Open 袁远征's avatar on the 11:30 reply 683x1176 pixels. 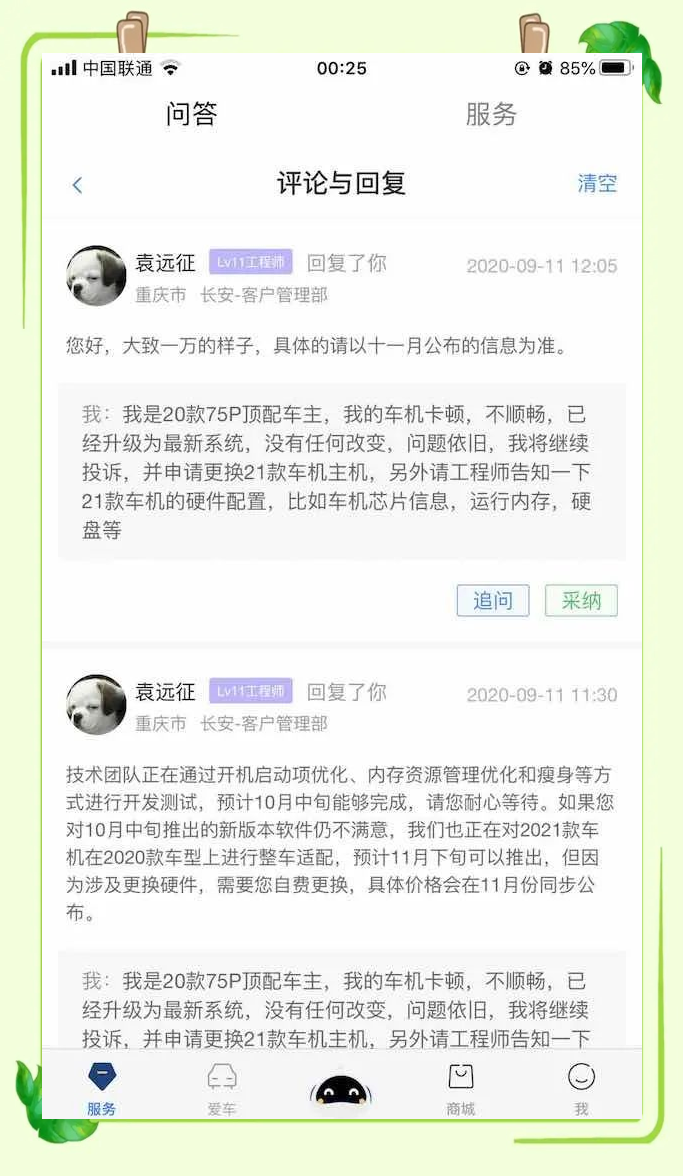(96, 704)
